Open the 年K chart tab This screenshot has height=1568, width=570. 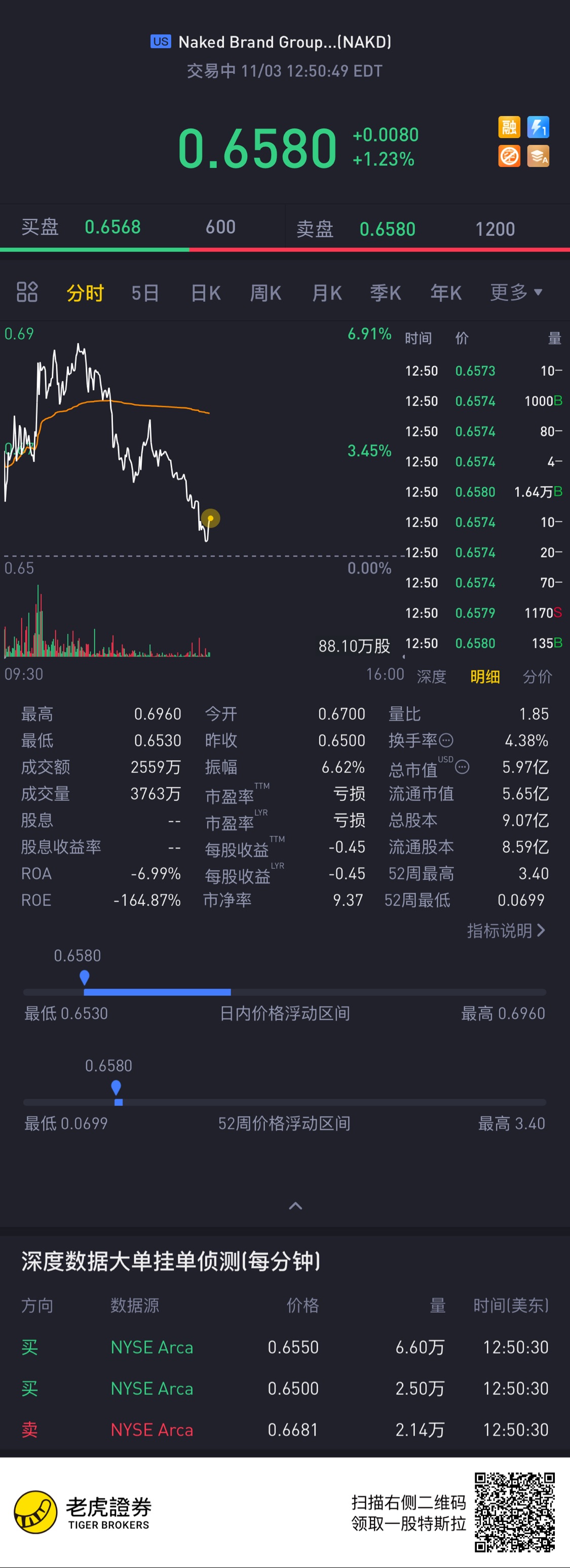(x=446, y=293)
